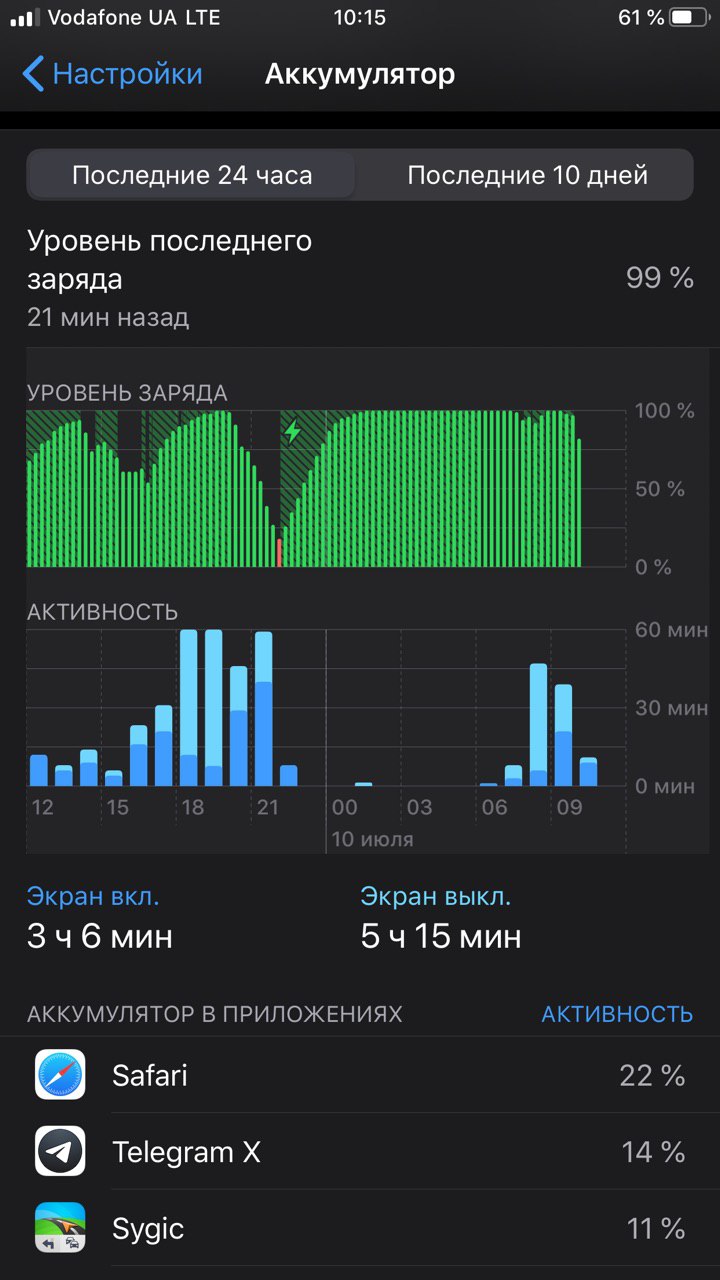Screen dimensions: 720x1280
Task: Open Telegram X battery usage row
Action: [360, 1152]
